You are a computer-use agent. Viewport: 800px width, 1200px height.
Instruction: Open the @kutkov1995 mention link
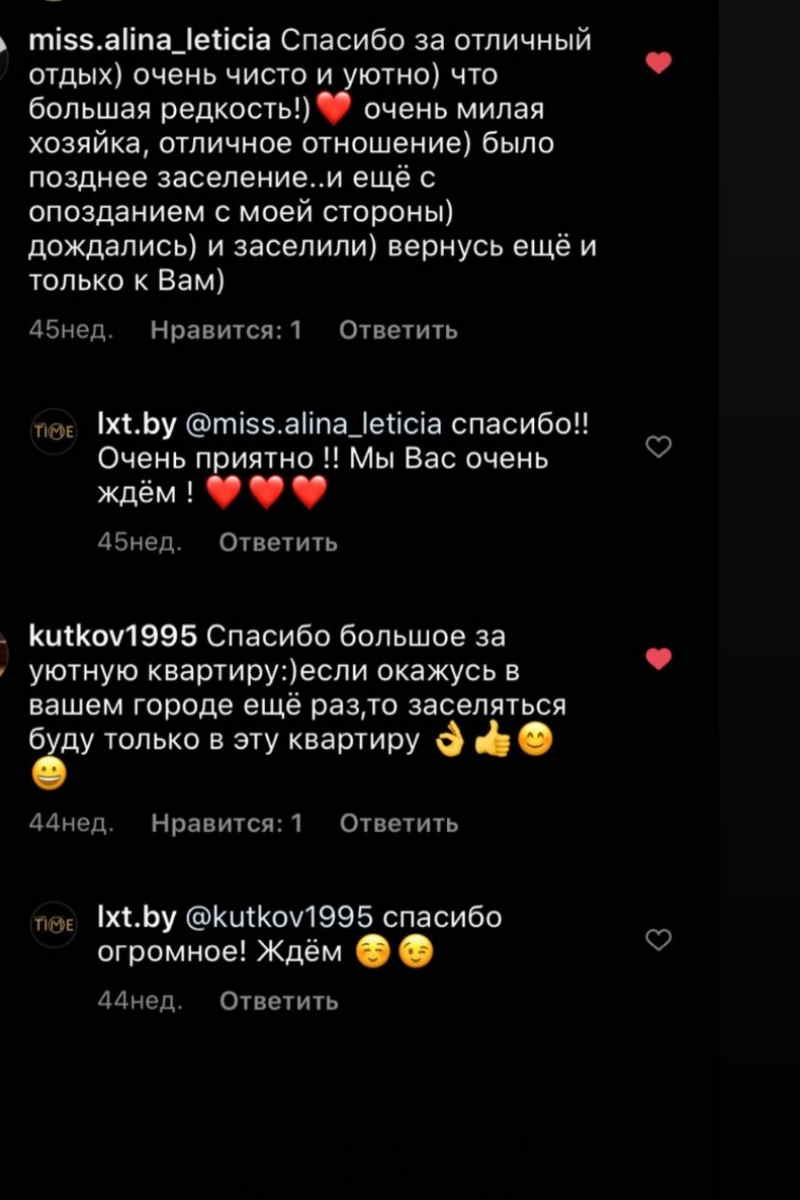click(x=279, y=917)
